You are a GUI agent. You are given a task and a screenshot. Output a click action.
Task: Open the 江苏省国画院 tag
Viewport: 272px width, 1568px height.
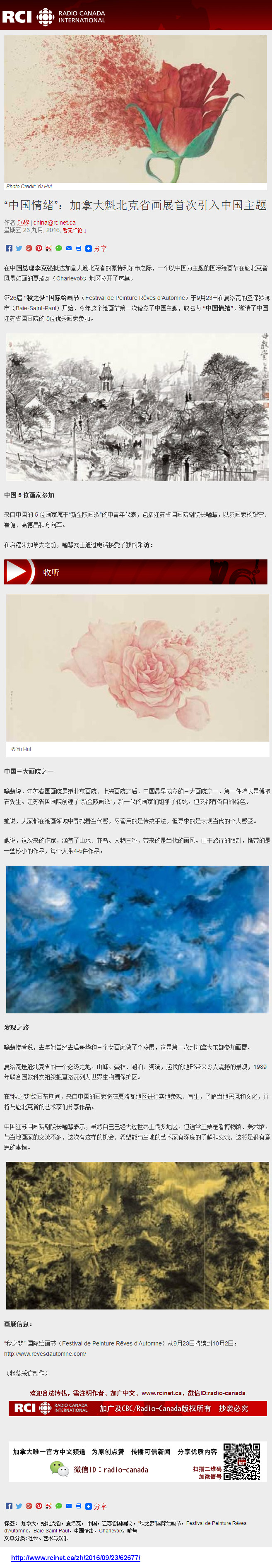[116, 1523]
